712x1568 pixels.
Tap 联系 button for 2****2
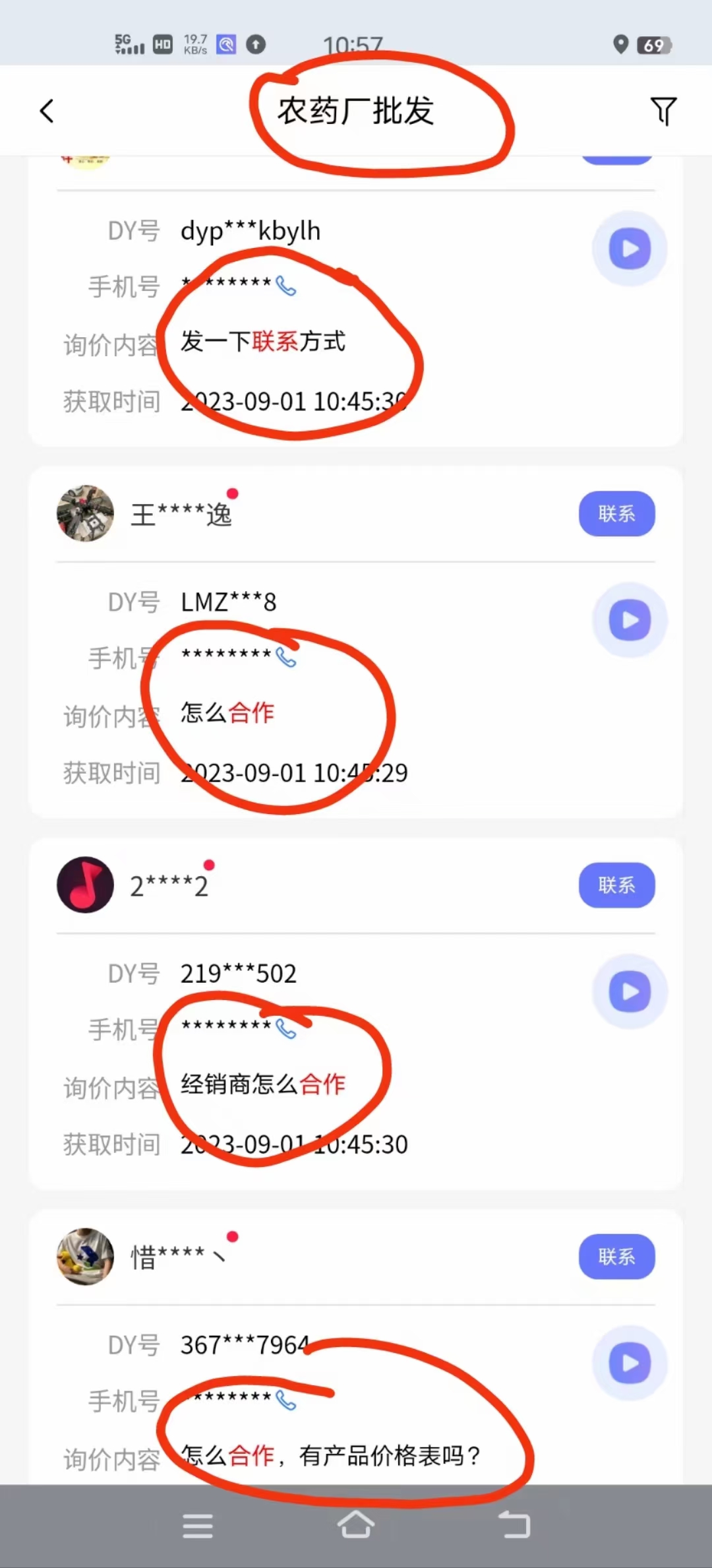pos(616,885)
